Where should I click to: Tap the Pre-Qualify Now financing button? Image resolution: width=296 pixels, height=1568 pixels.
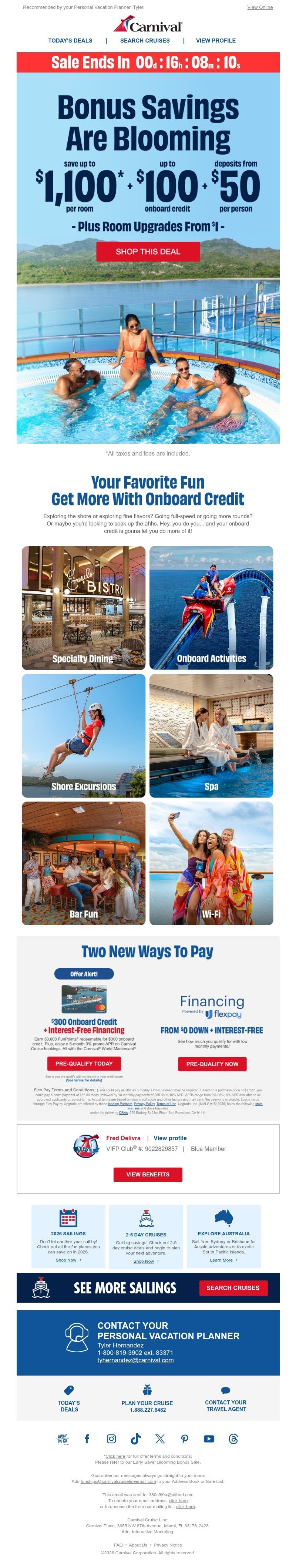[212, 1064]
